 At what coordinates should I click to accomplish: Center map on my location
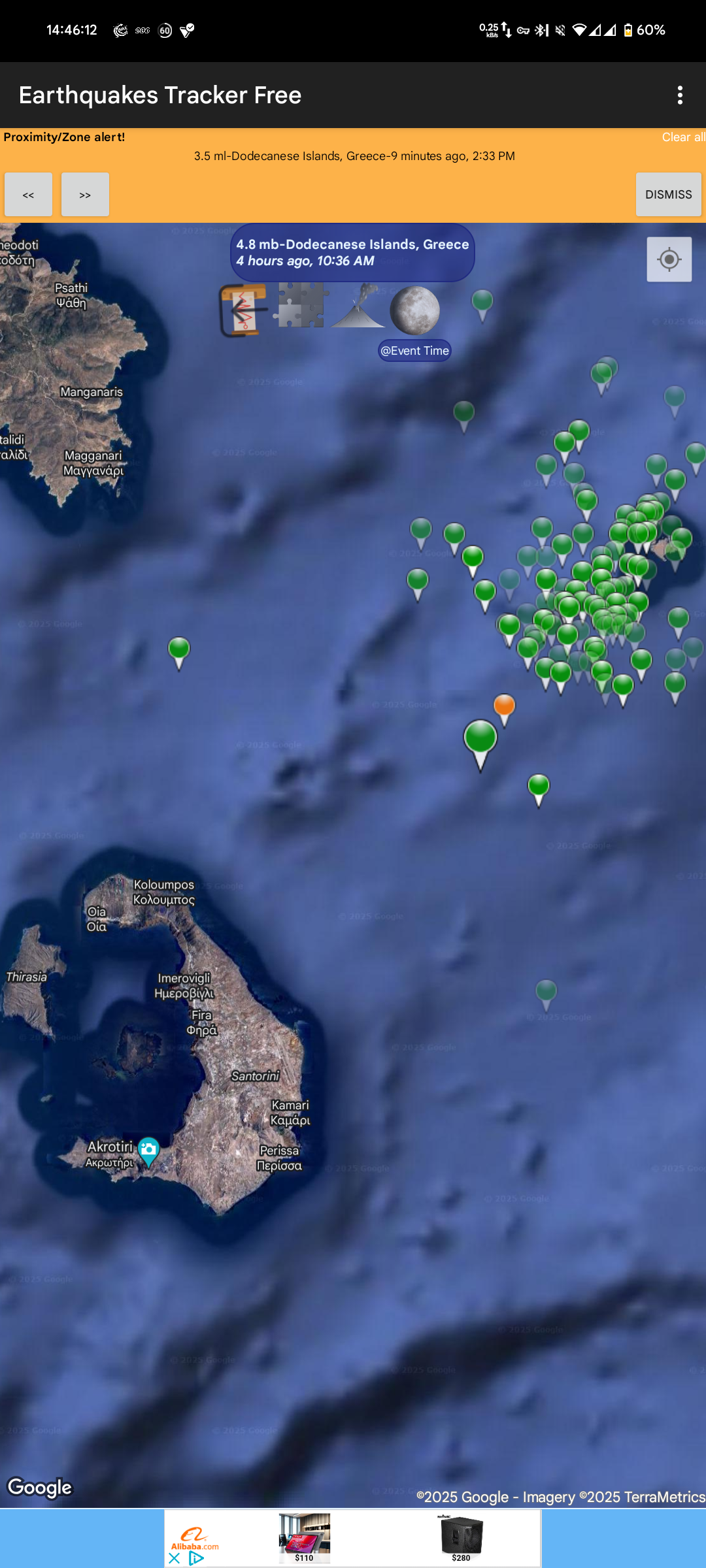(x=669, y=259)
